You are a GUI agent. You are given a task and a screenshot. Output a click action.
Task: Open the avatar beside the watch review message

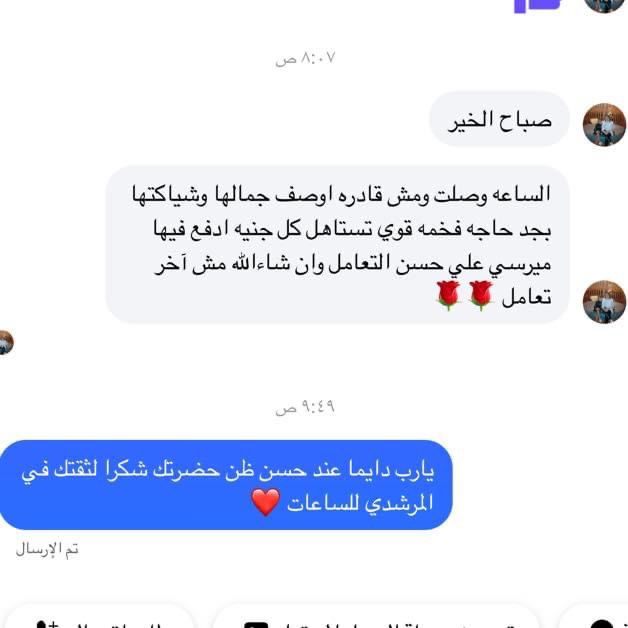604,301
